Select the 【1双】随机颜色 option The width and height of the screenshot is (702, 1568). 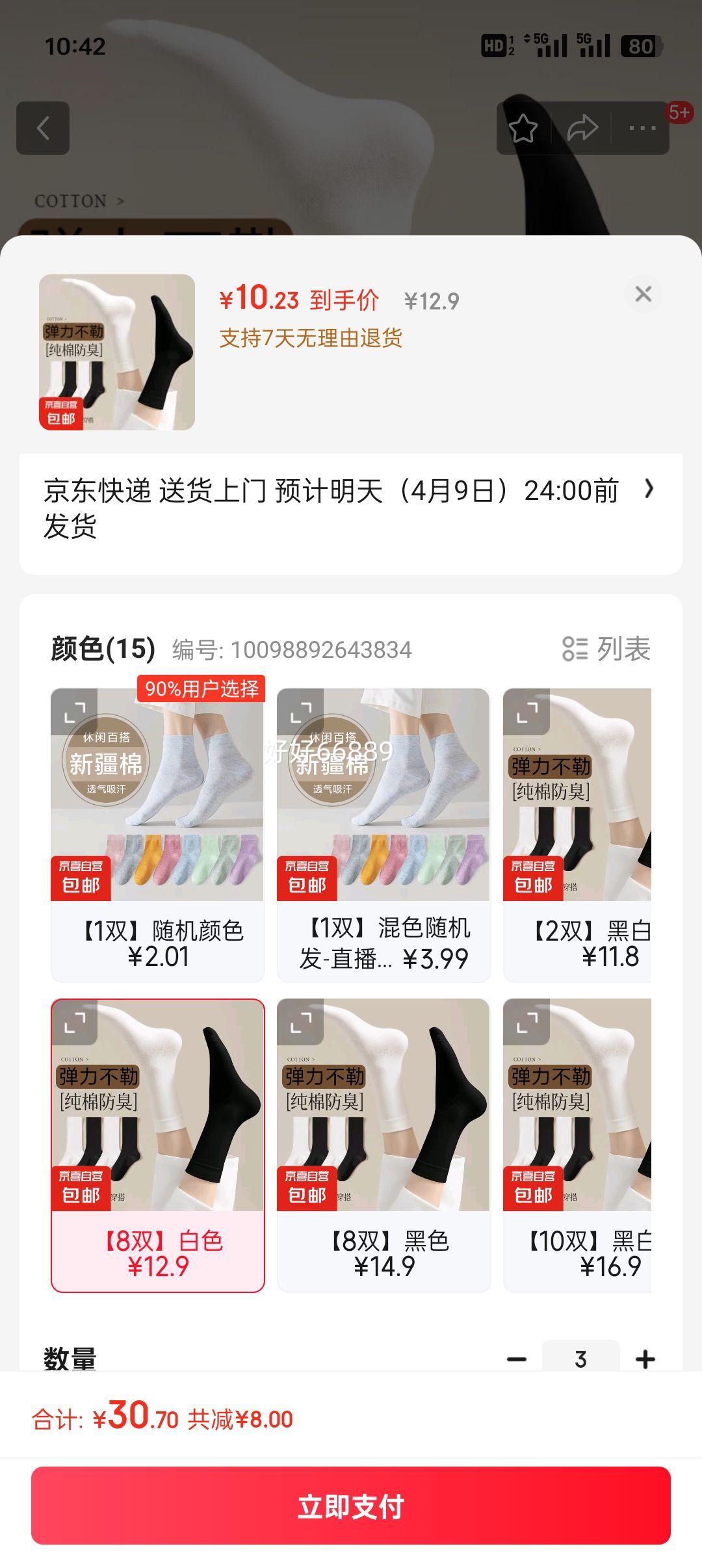[x=157, y=835]
